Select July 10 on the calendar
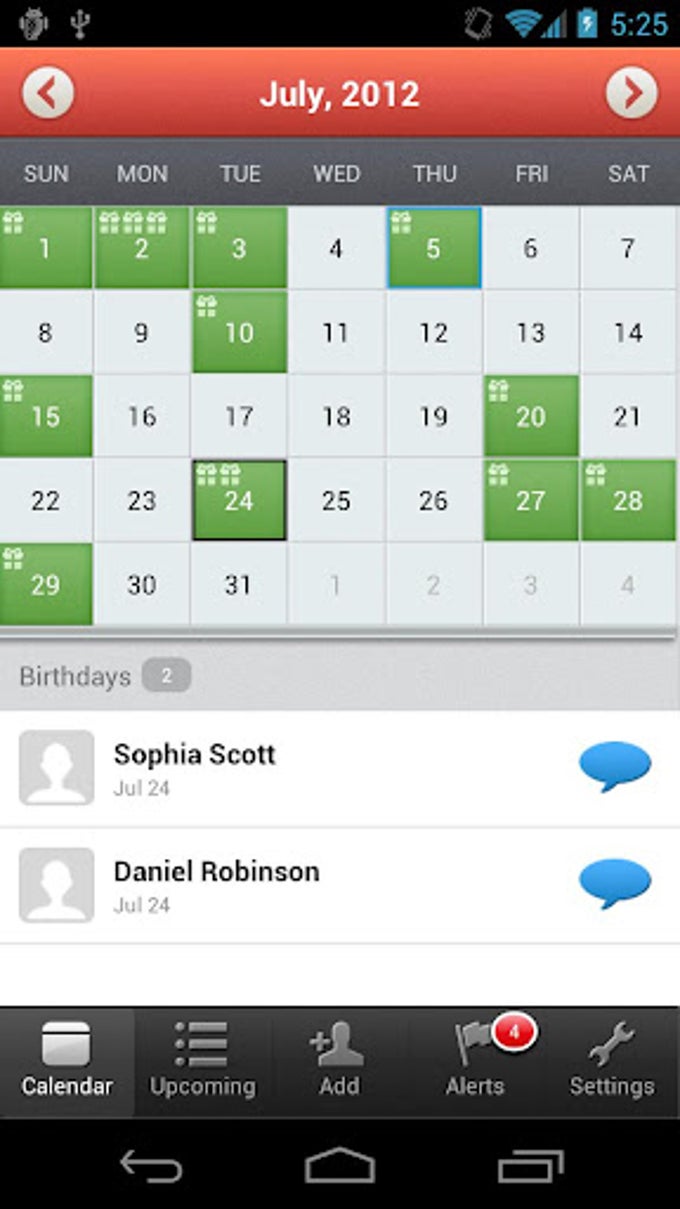 point(239,332)
